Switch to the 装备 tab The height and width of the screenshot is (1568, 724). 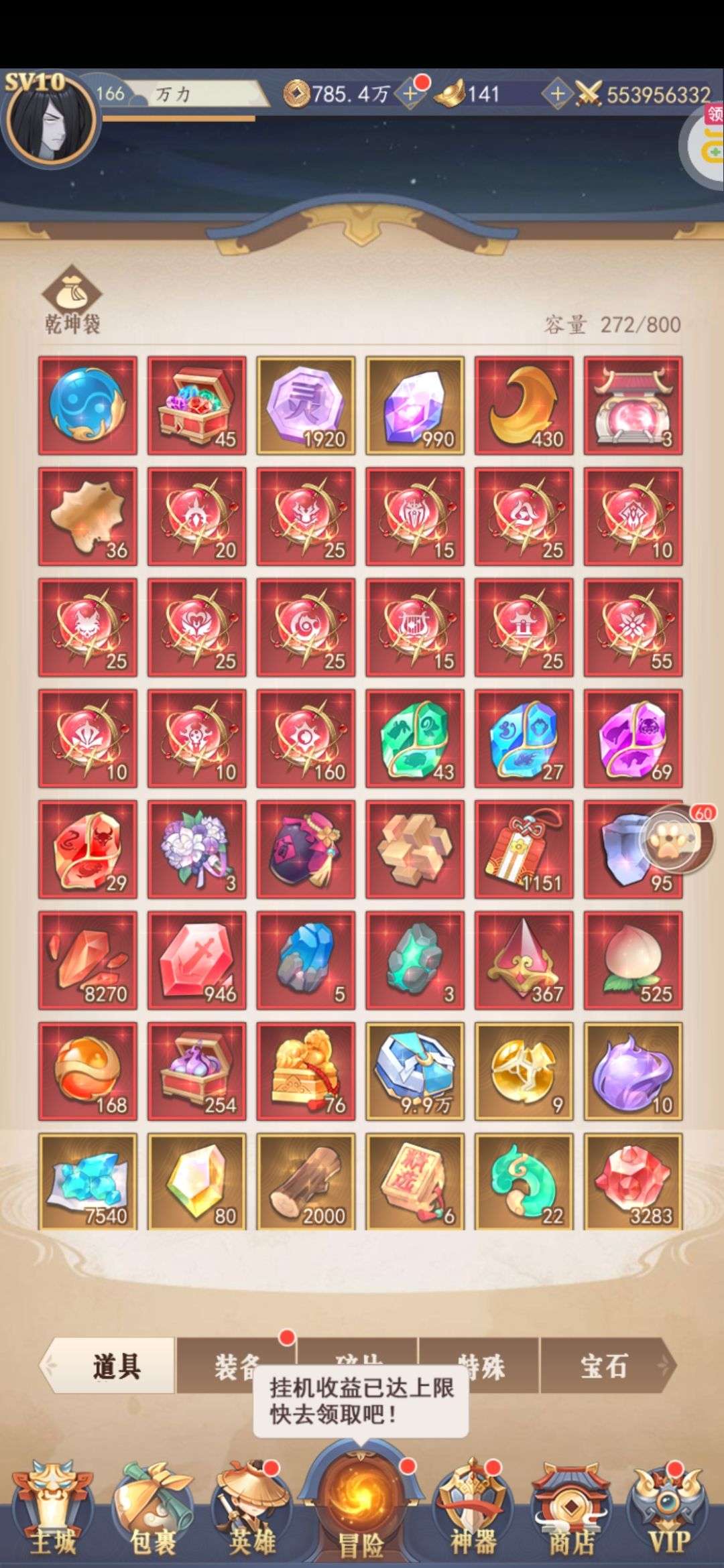(236, 1366)
